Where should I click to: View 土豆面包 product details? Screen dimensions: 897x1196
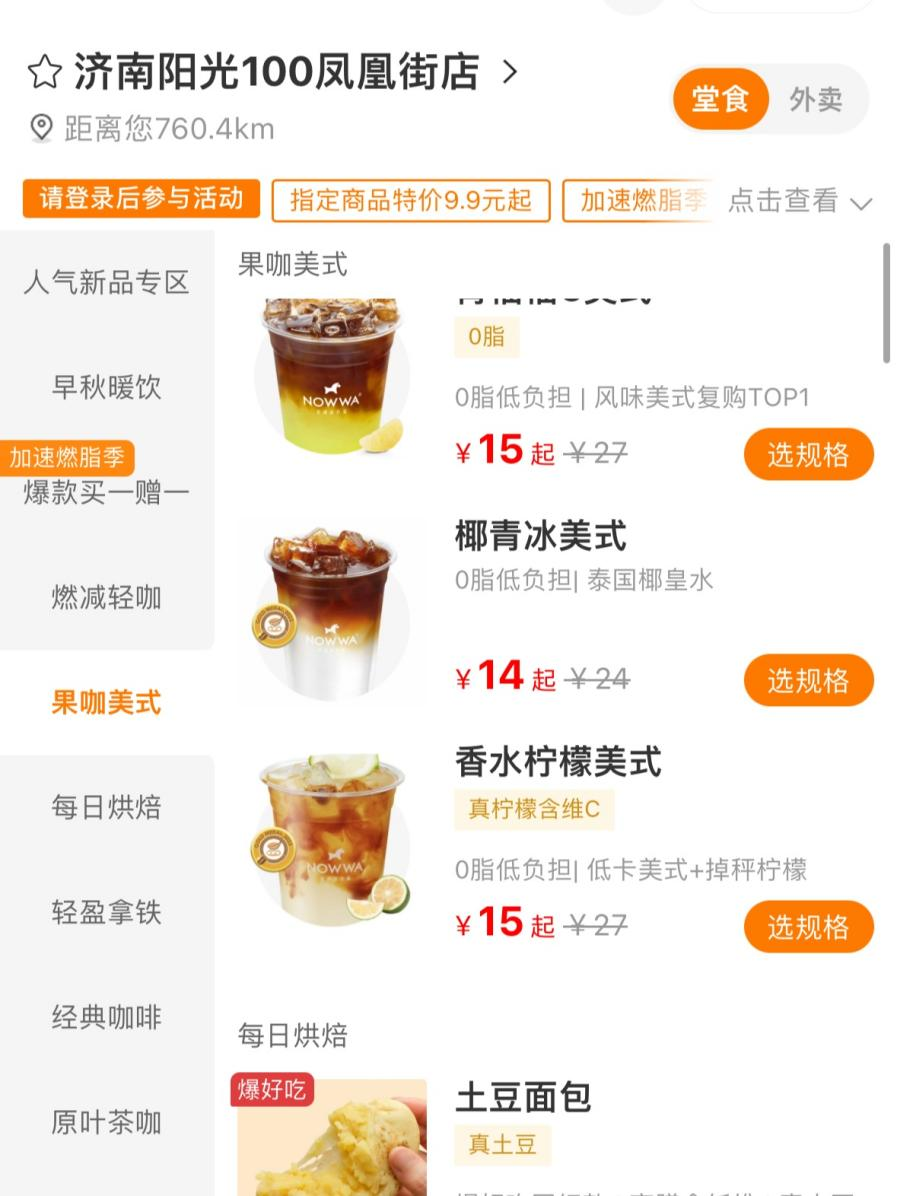pyautogui.click(x=523, y=1098)
